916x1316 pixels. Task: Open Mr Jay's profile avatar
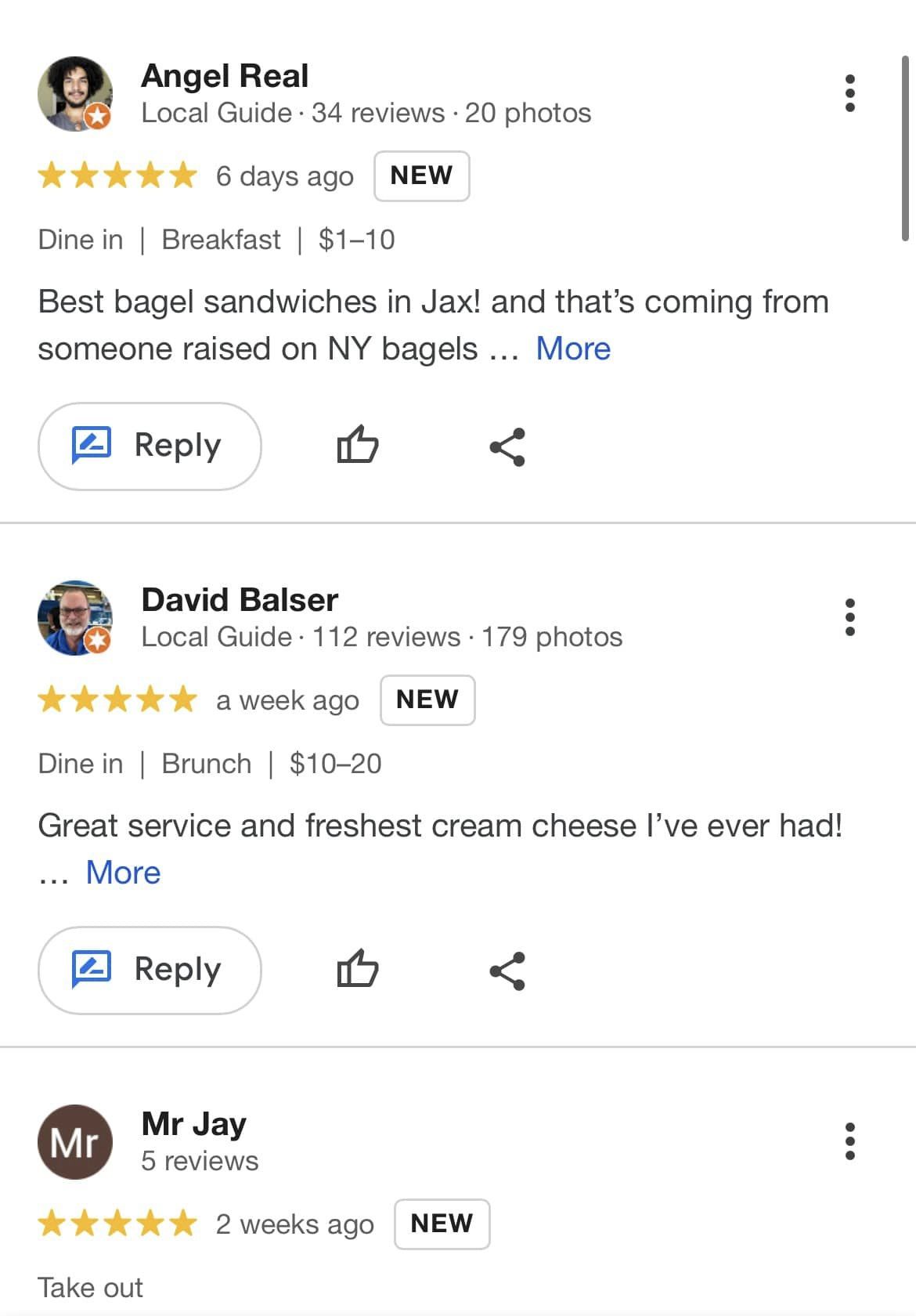click(75, 1142)
